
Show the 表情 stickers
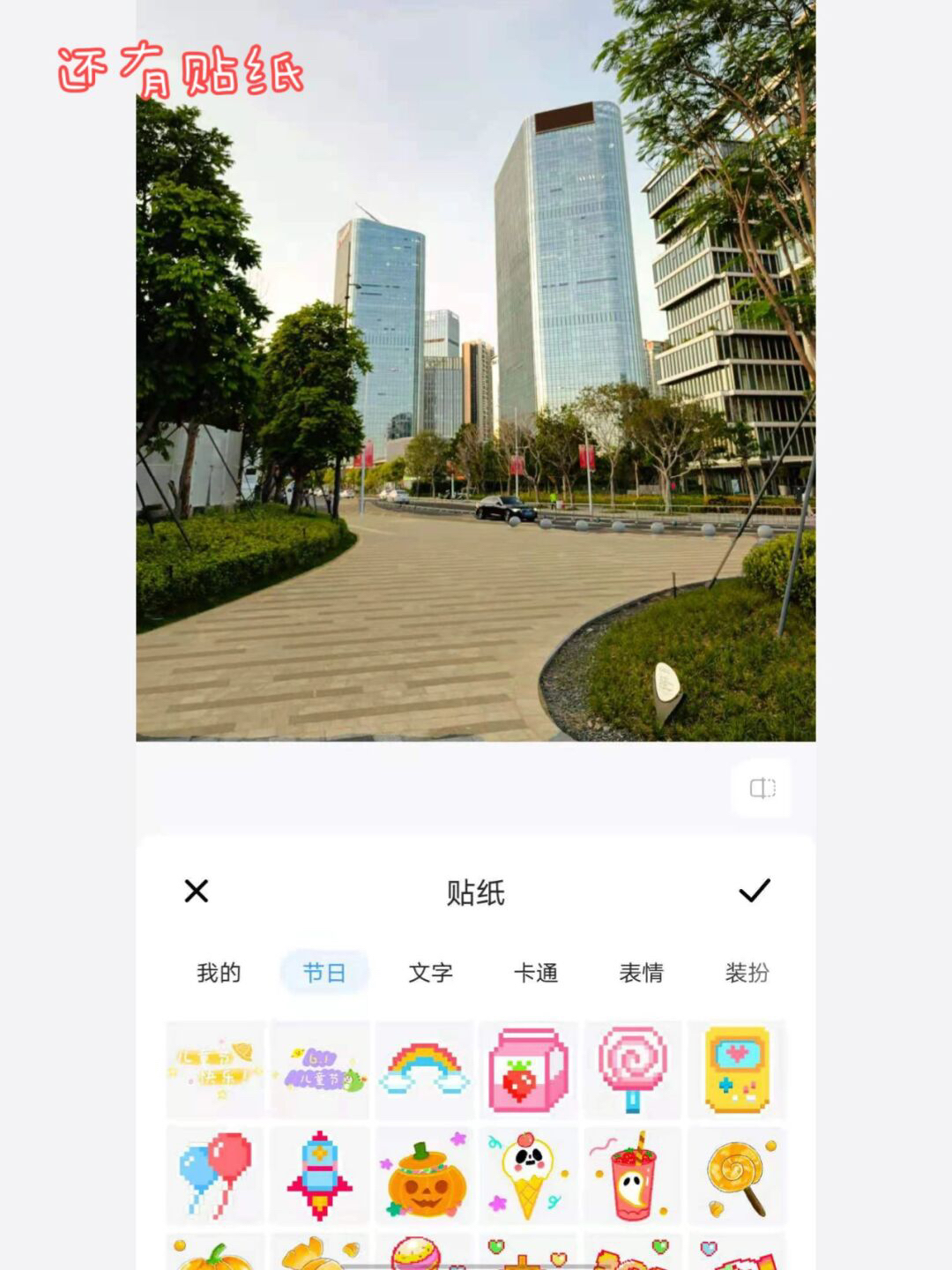coord(641,973)
